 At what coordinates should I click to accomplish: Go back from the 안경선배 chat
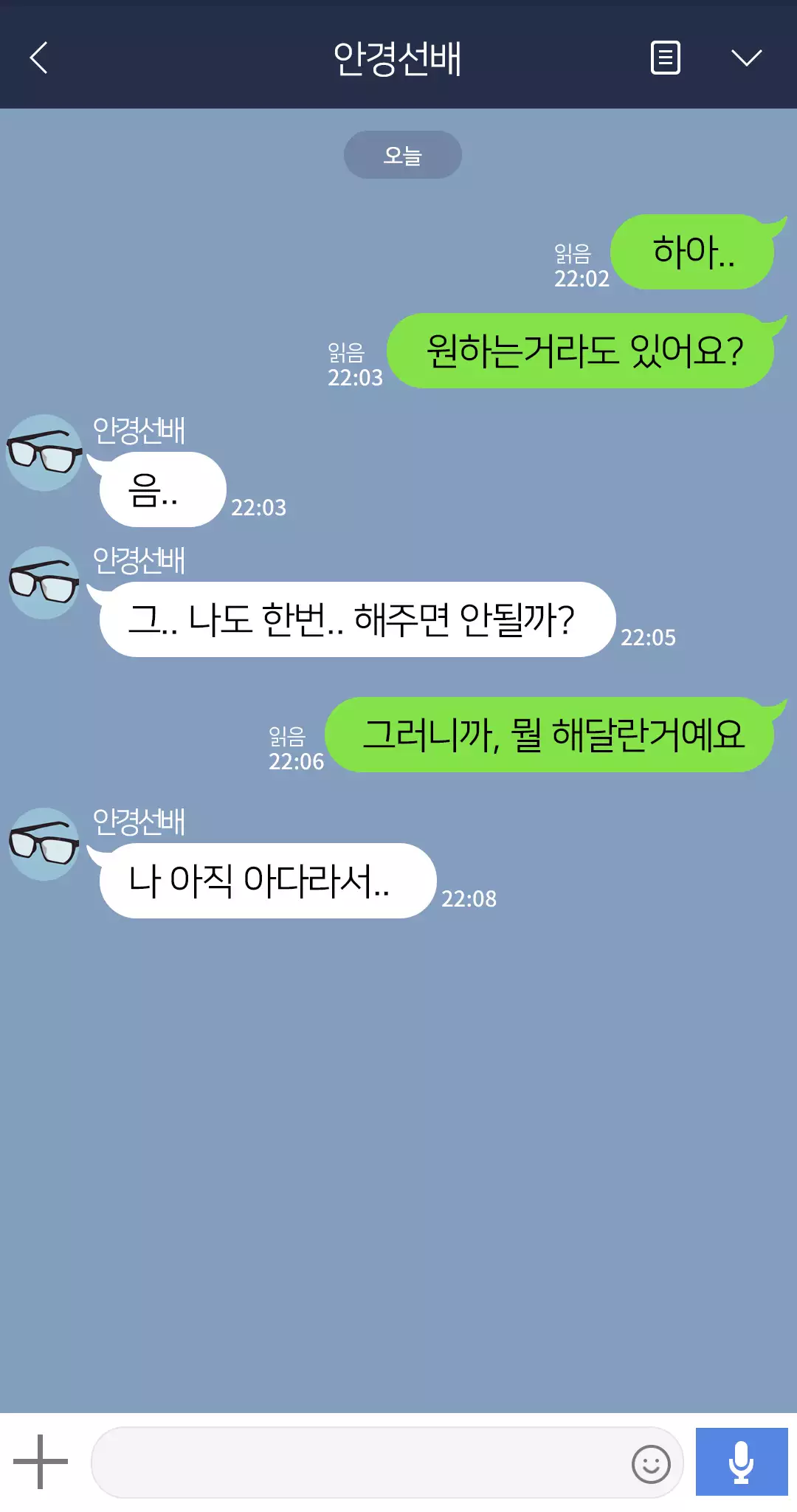click(39, 58)
